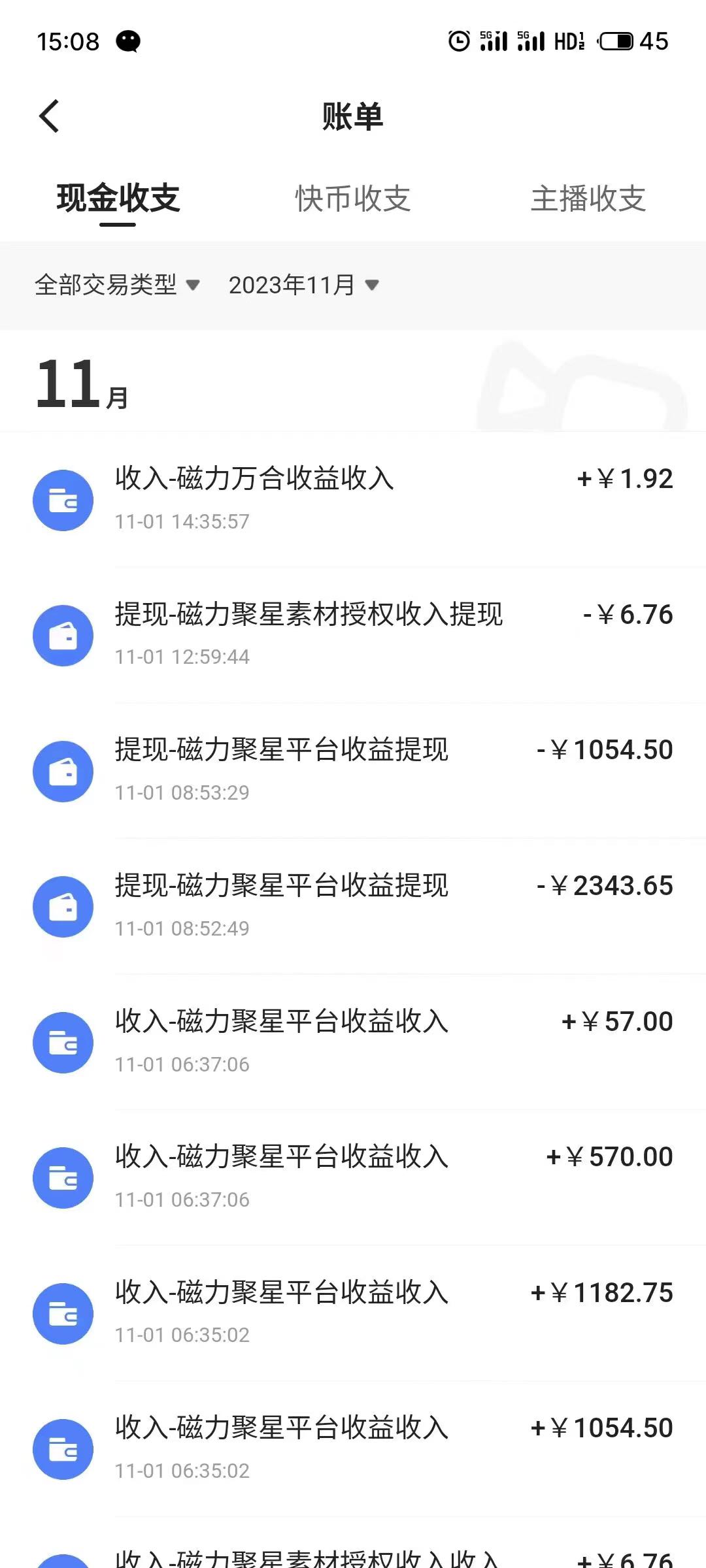Open the 2023年11月 month picker
Screen dimensions: 706x1568
(304, 285)
